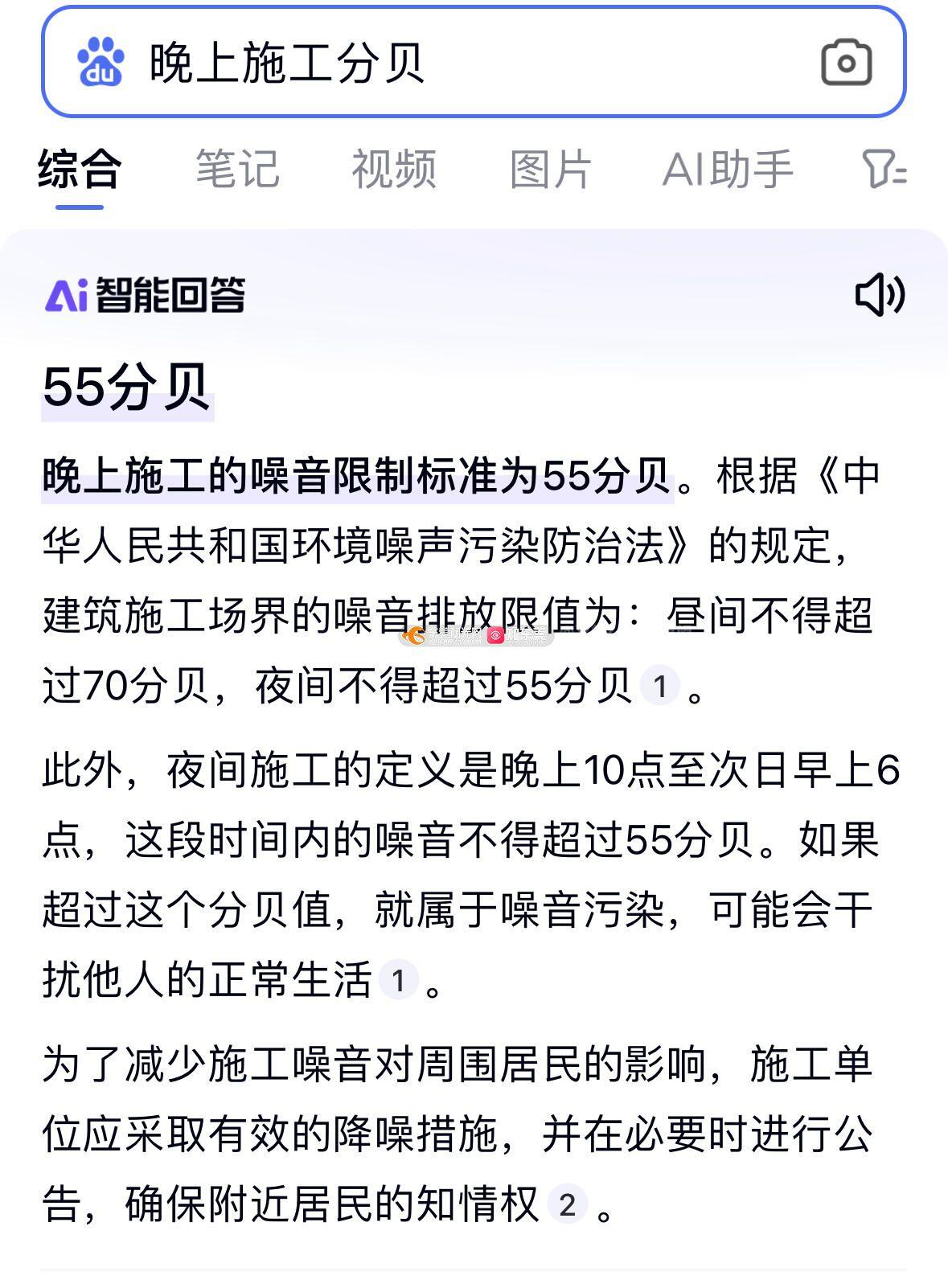Select the 综合 tab

pos(80,169)
